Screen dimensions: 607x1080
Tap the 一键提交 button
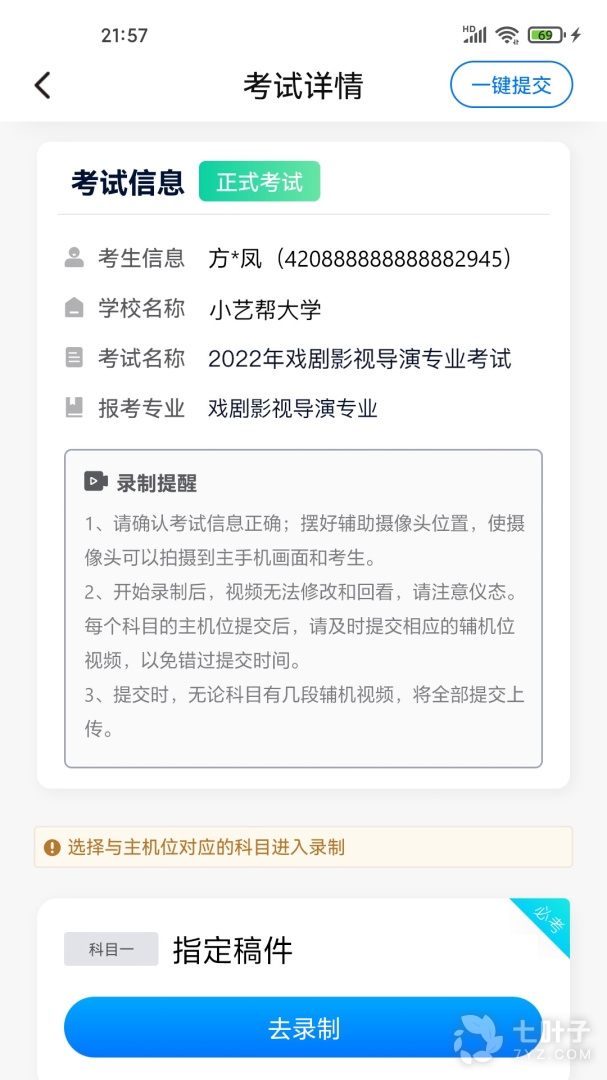pos(511,85)
